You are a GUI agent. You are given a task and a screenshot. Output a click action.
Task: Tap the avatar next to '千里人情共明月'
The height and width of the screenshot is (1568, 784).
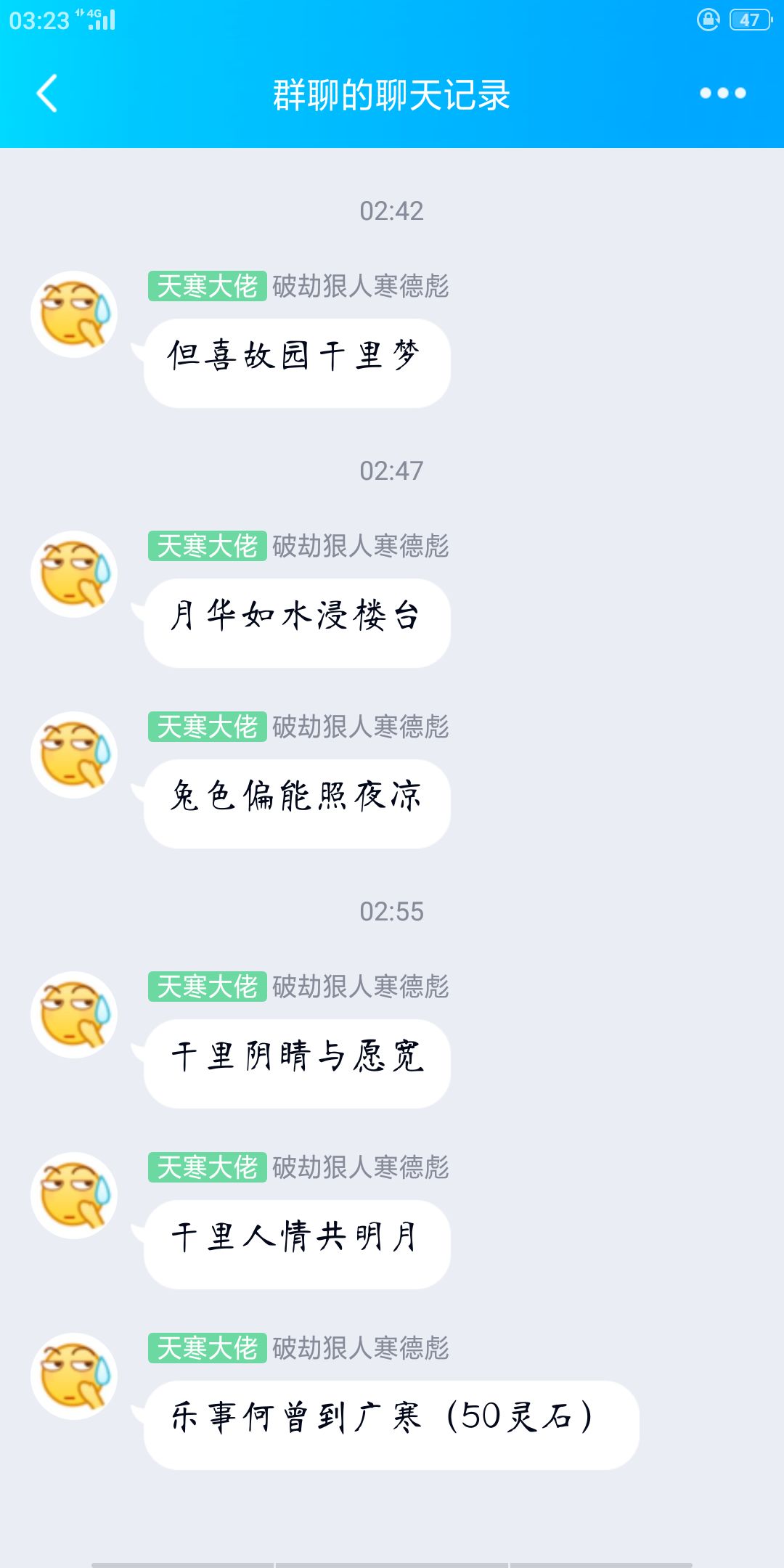pyautogui.click(x=73, y=1198)
